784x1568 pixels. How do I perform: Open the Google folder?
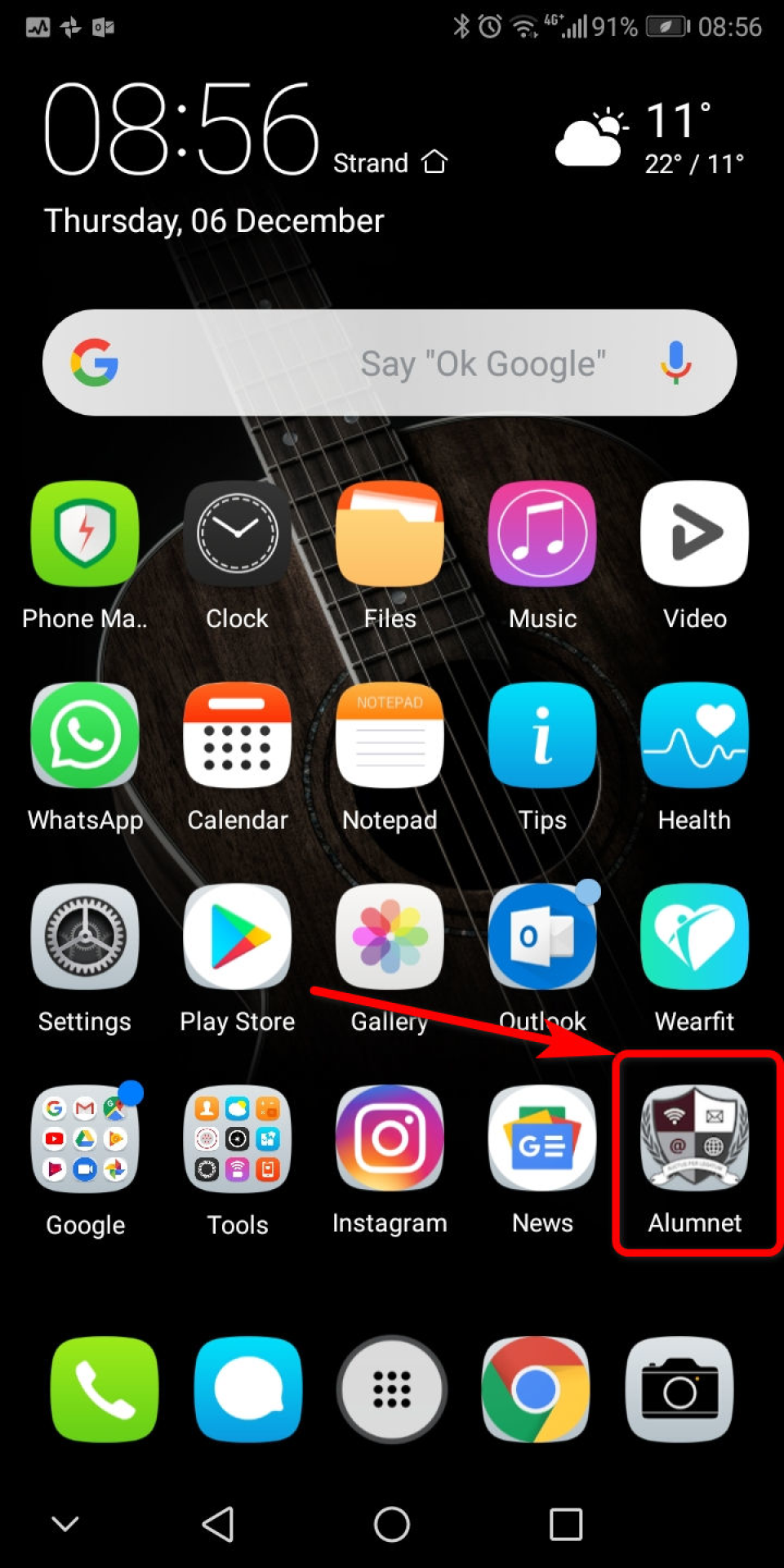tap(85, 1139)
